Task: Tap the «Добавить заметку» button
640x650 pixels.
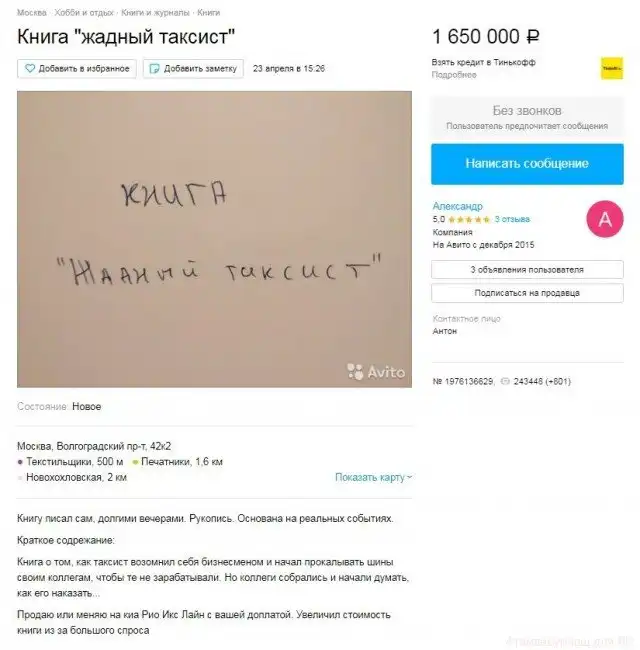Action: click(193, 68)
